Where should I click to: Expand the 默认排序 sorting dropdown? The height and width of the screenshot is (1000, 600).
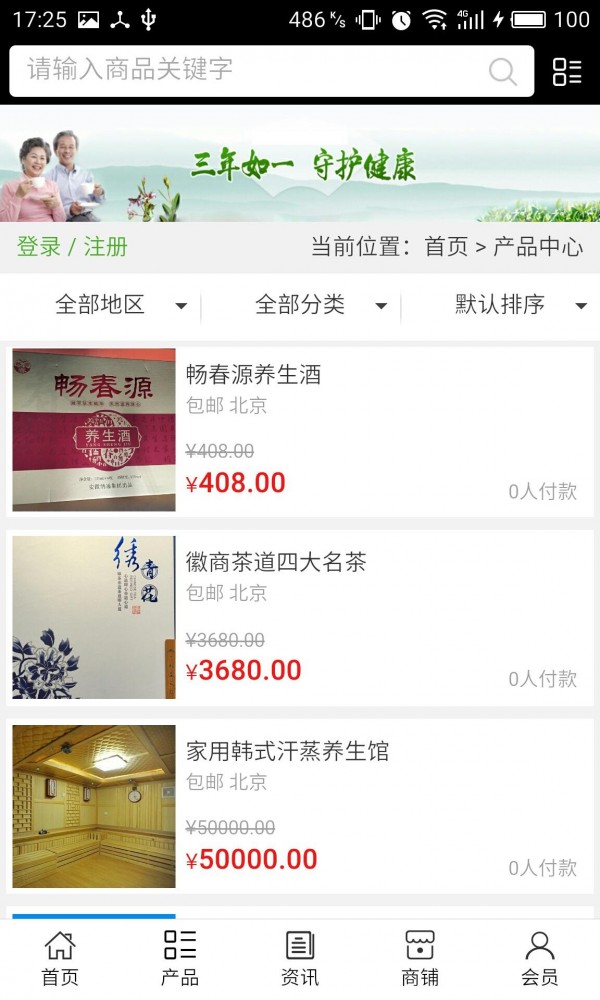point(520,305)
